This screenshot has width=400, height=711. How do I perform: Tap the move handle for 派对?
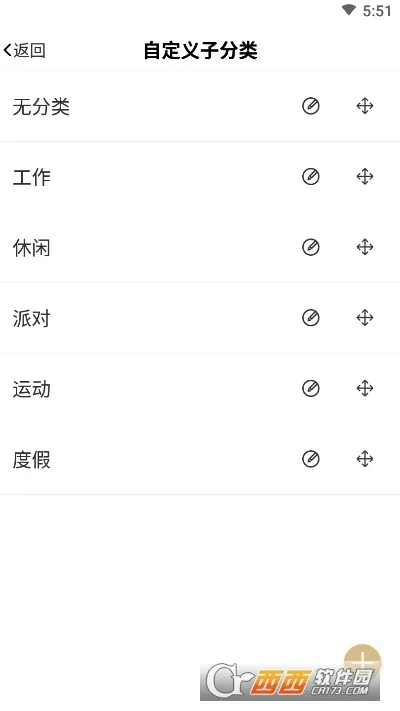click(365, 317)
